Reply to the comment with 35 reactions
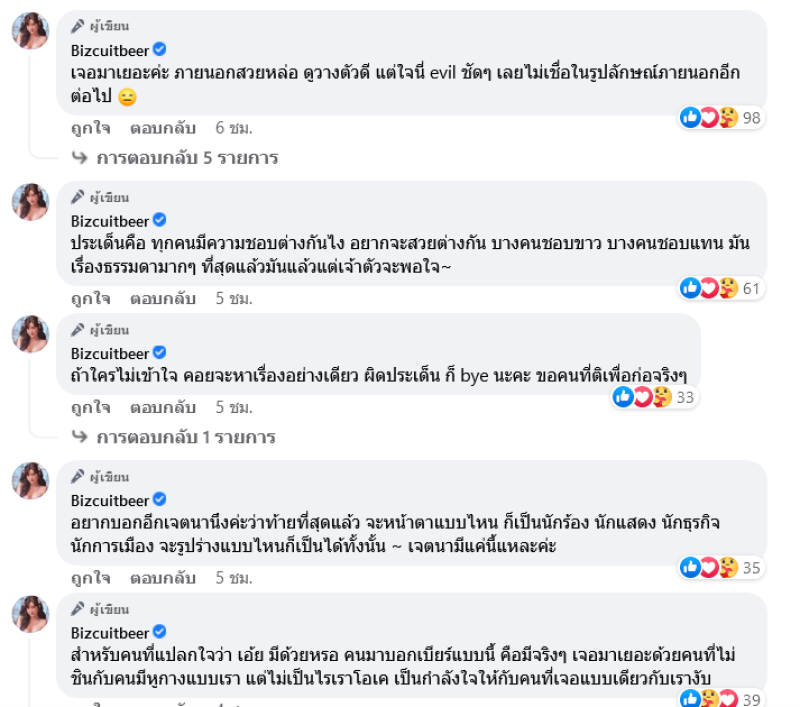This screenshot has width=800, height=707. [162, 577]
